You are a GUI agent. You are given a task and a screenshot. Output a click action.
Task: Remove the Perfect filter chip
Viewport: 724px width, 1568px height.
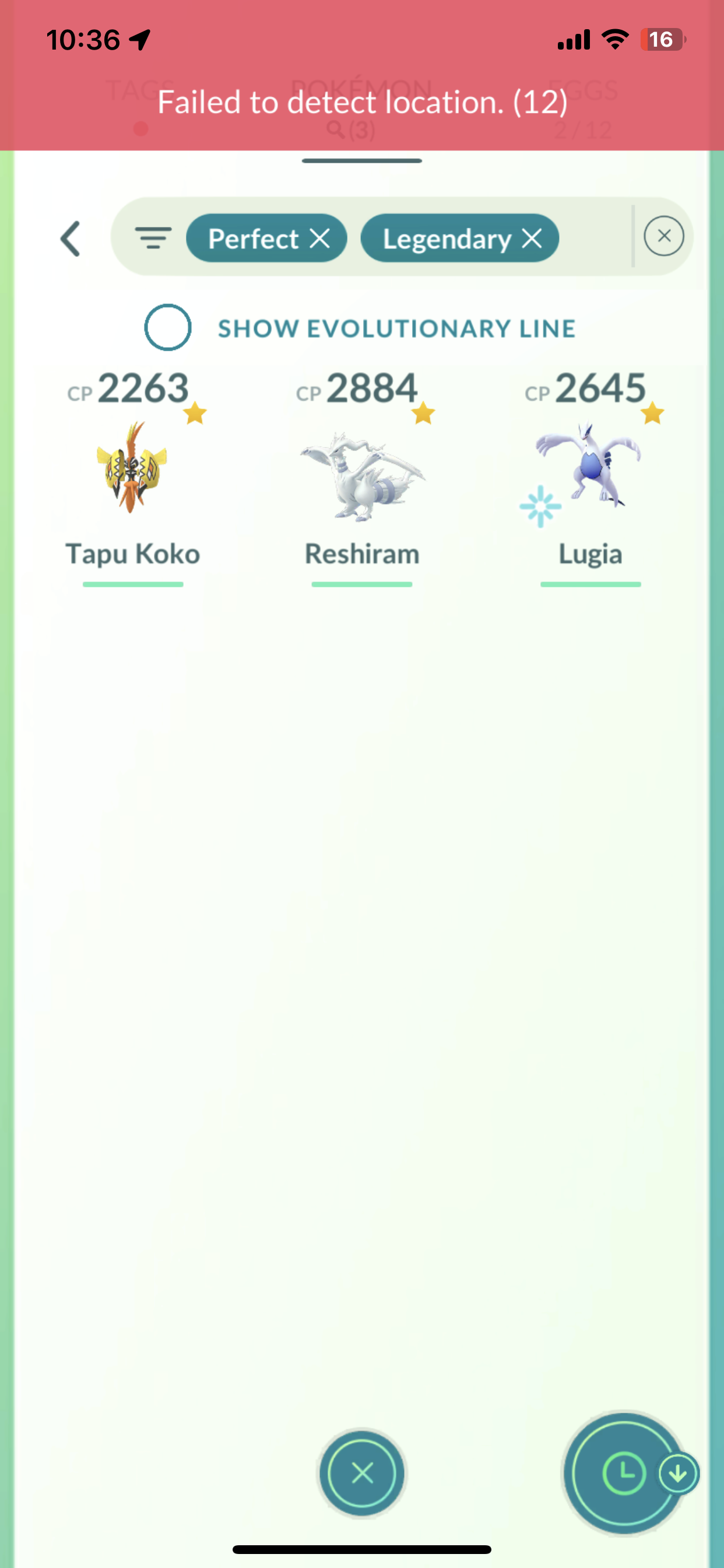[320, 239]
